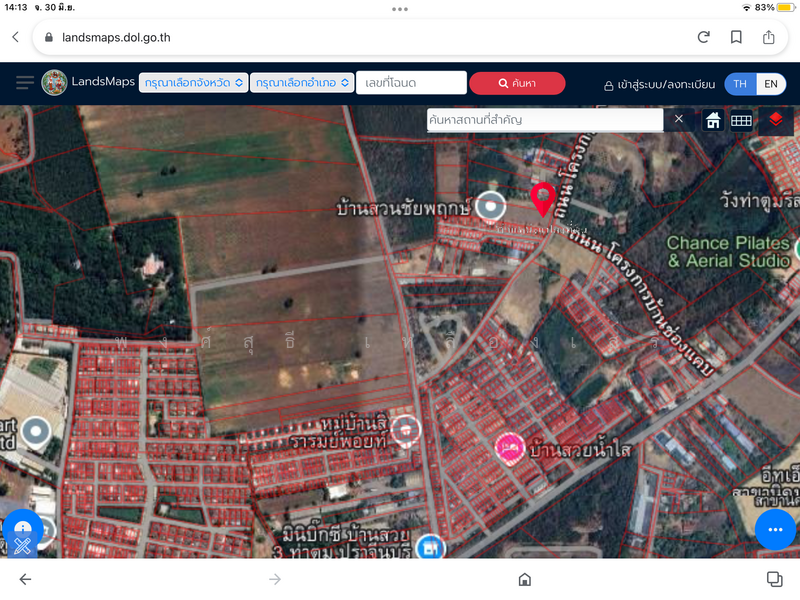Image resolution: width=800 pixels, height=600 pixels.
Task: Share this page from browser toolbar
Action: point(769,37)
